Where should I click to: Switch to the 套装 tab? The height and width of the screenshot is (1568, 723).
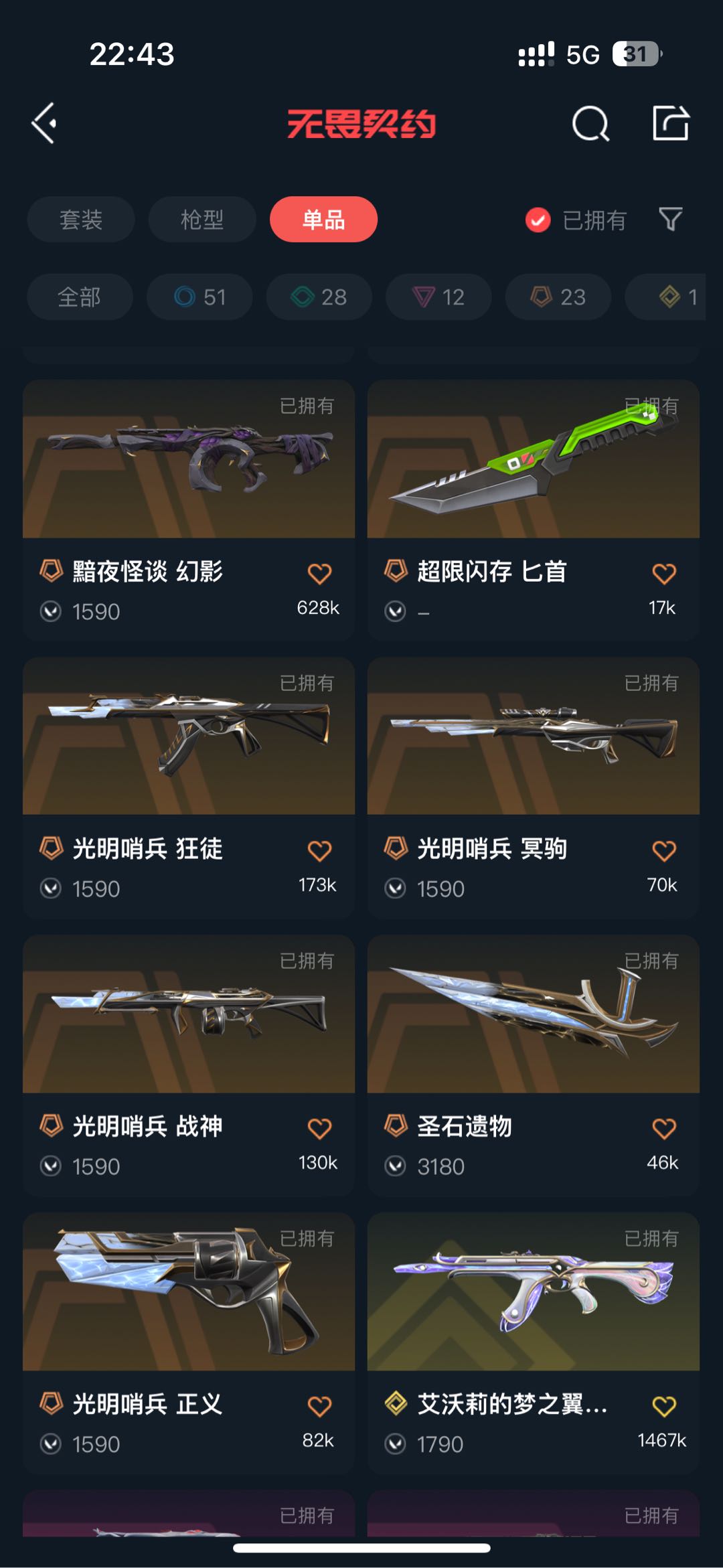point(81,219)
